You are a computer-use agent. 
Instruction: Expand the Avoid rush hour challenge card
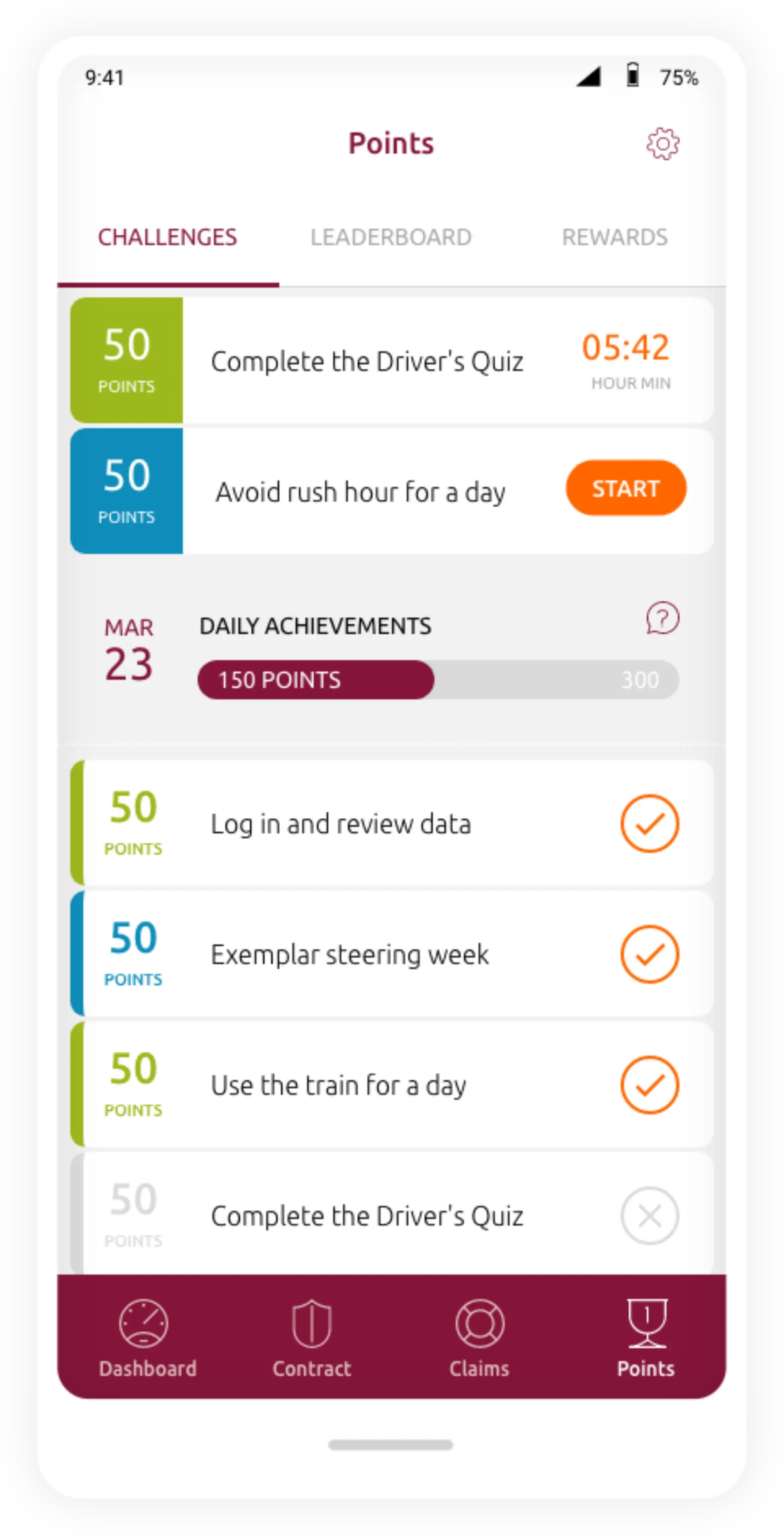point(358,491)
